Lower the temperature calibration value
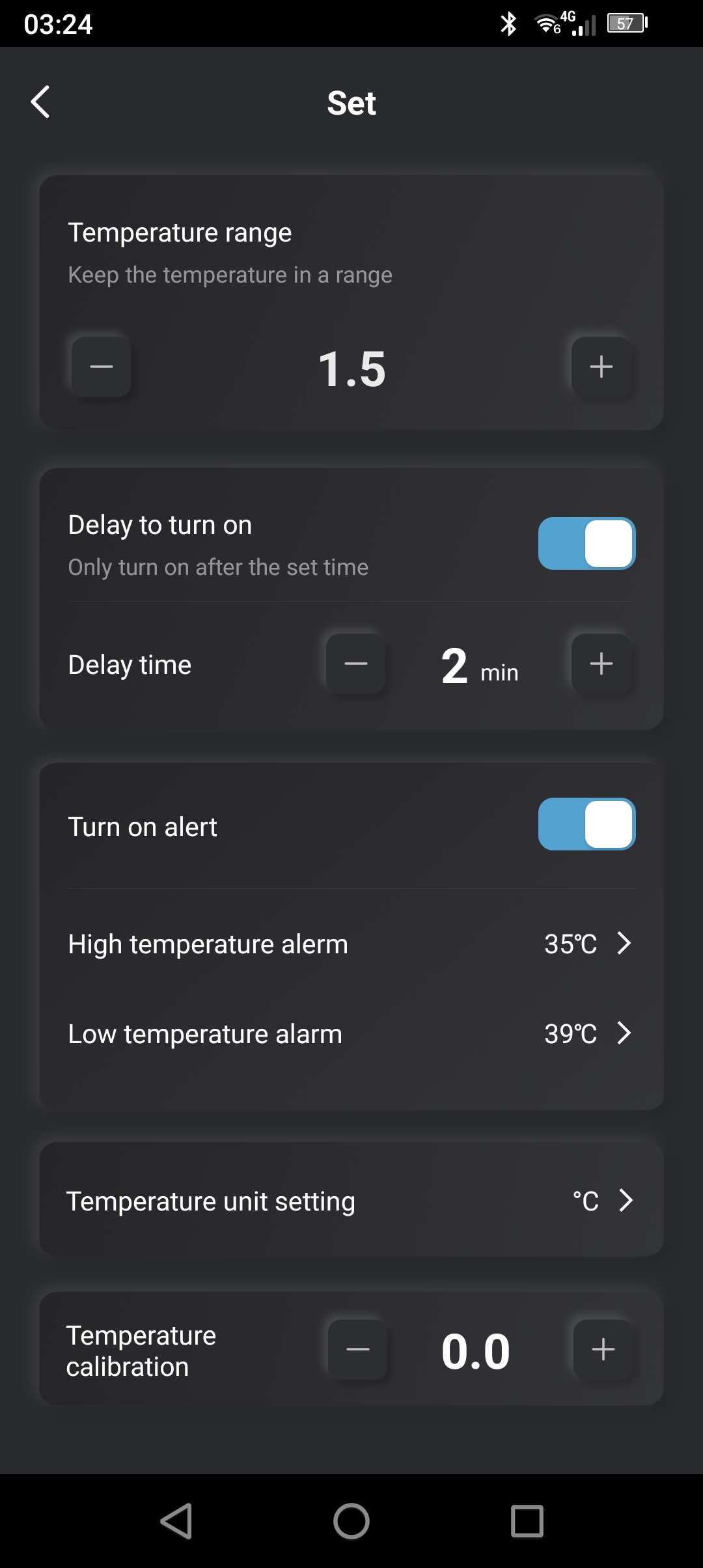 tap(358, 1349)
